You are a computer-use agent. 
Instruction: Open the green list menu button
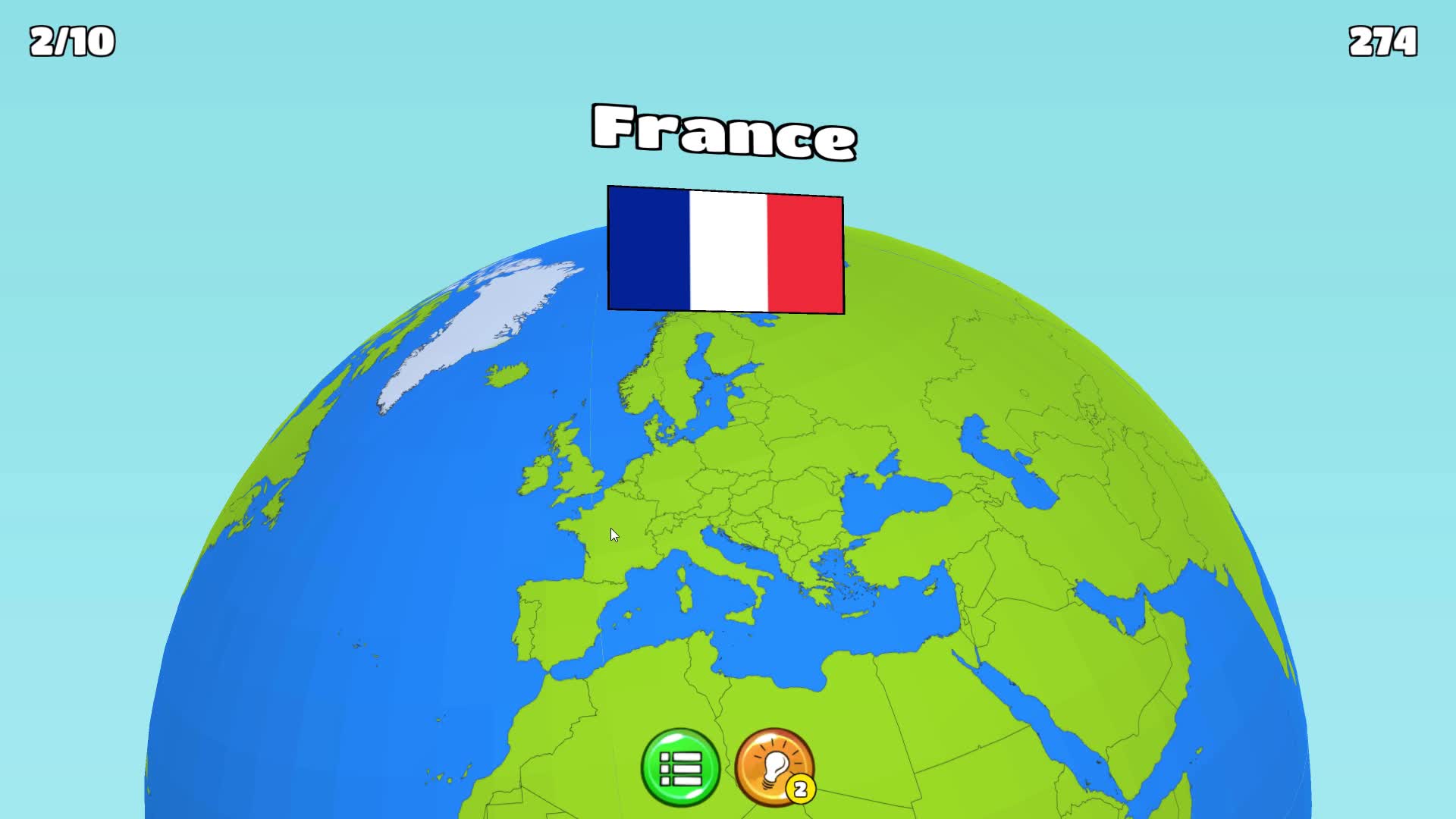point(680,767)
